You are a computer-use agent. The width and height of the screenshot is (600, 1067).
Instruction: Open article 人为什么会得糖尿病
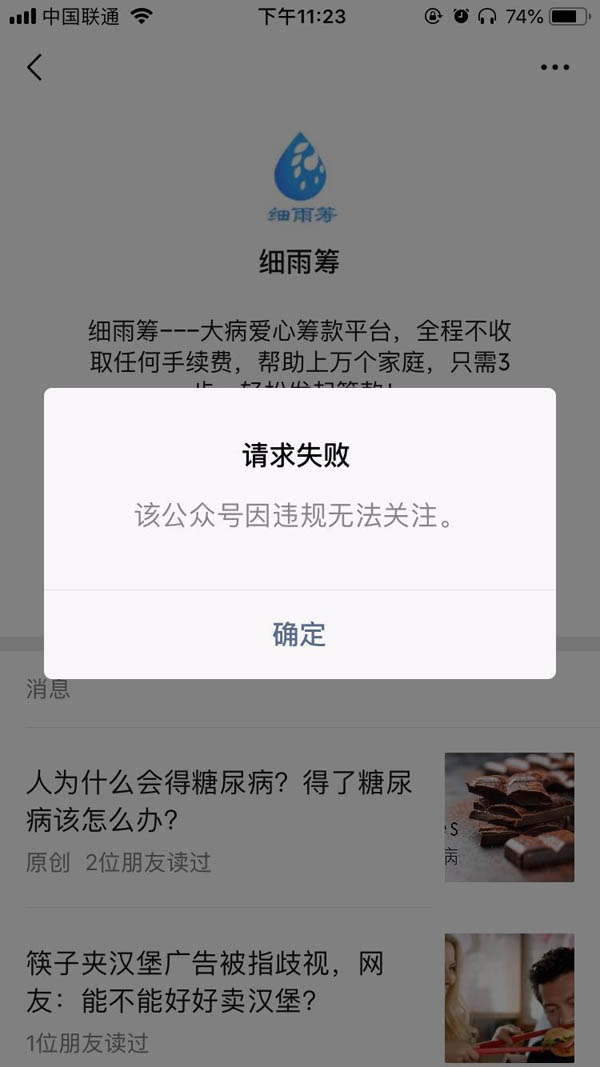click(x=220, y=801)
